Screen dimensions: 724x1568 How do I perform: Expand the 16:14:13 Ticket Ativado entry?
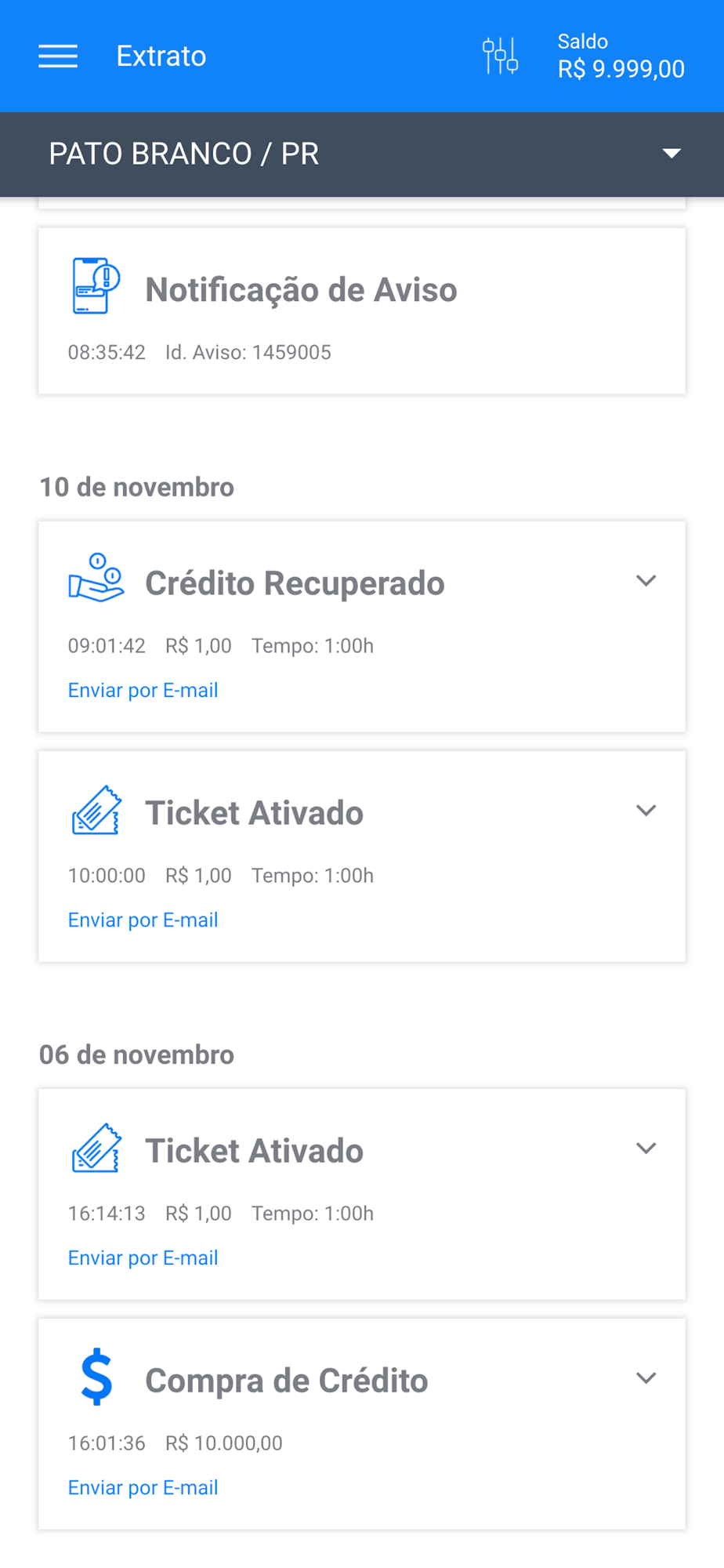[646, 1149]
